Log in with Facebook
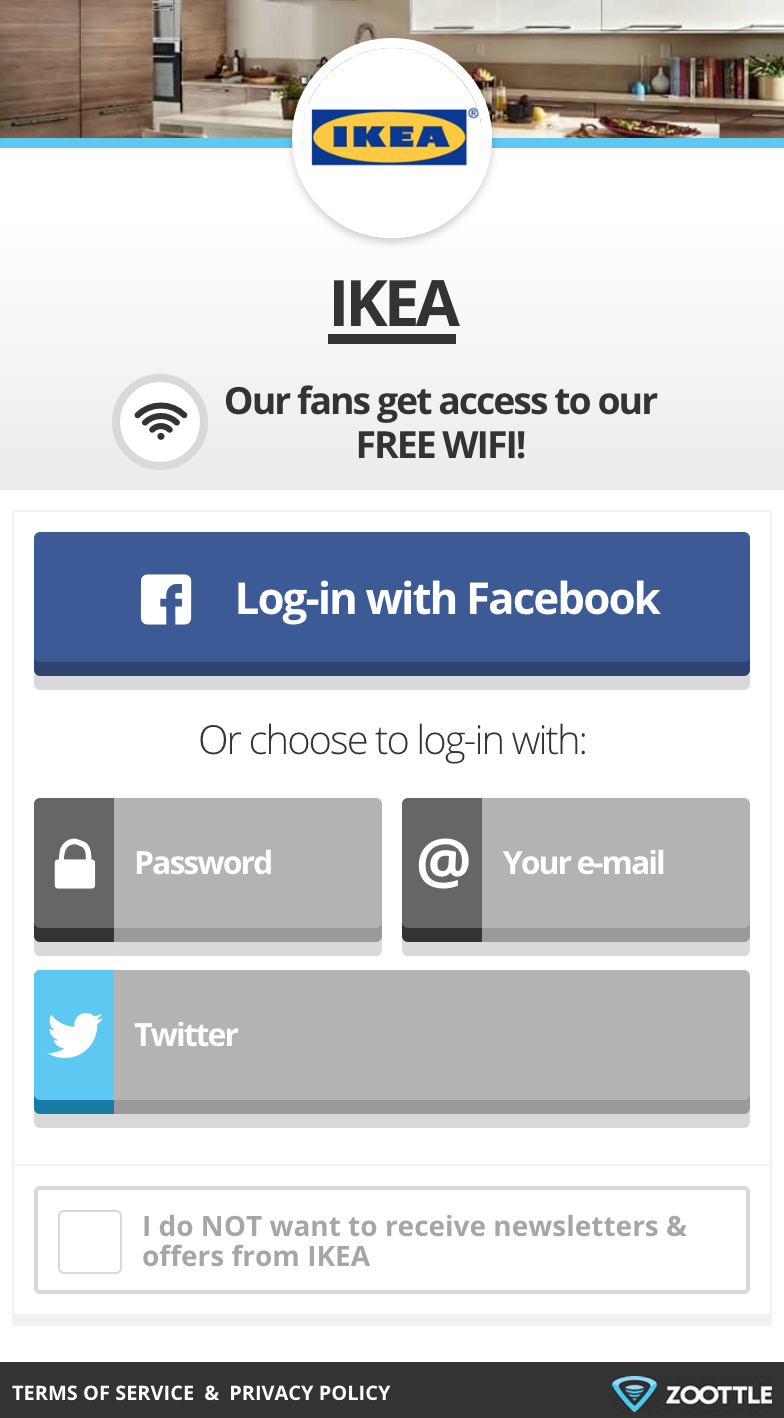This screenshot has height=1418, width=784. tap(392, 603)
